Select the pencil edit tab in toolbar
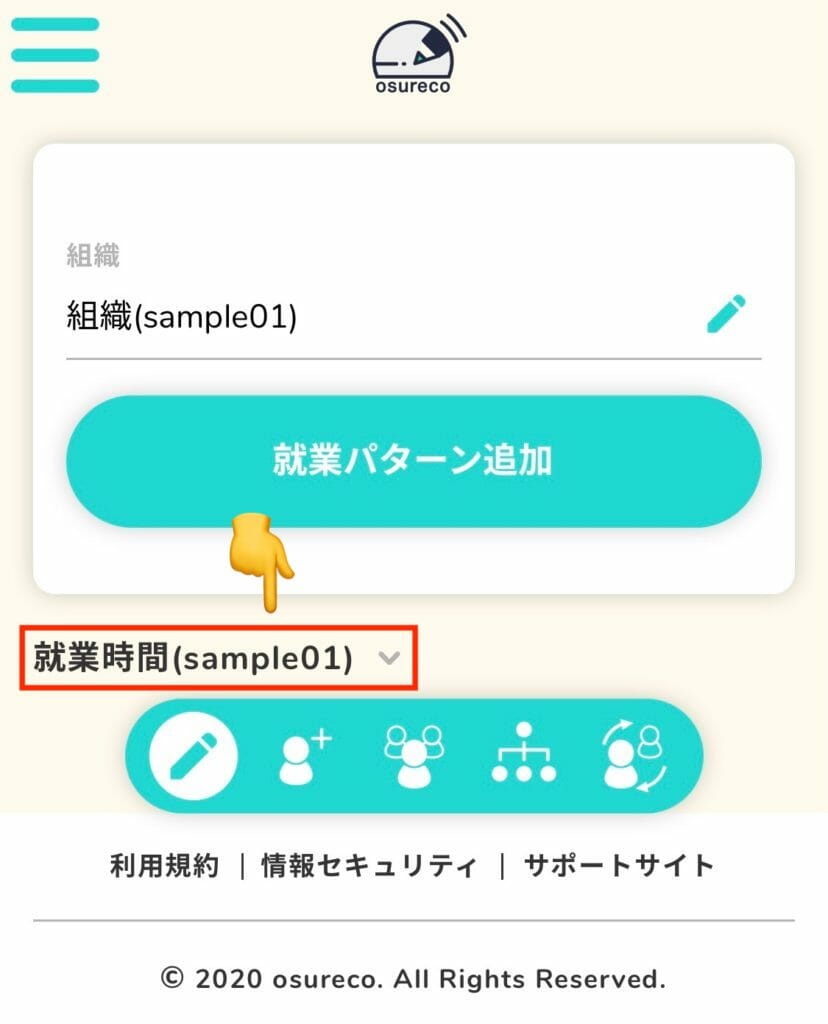The height and width of the screenshot is (1024, 828). (193, 755)
